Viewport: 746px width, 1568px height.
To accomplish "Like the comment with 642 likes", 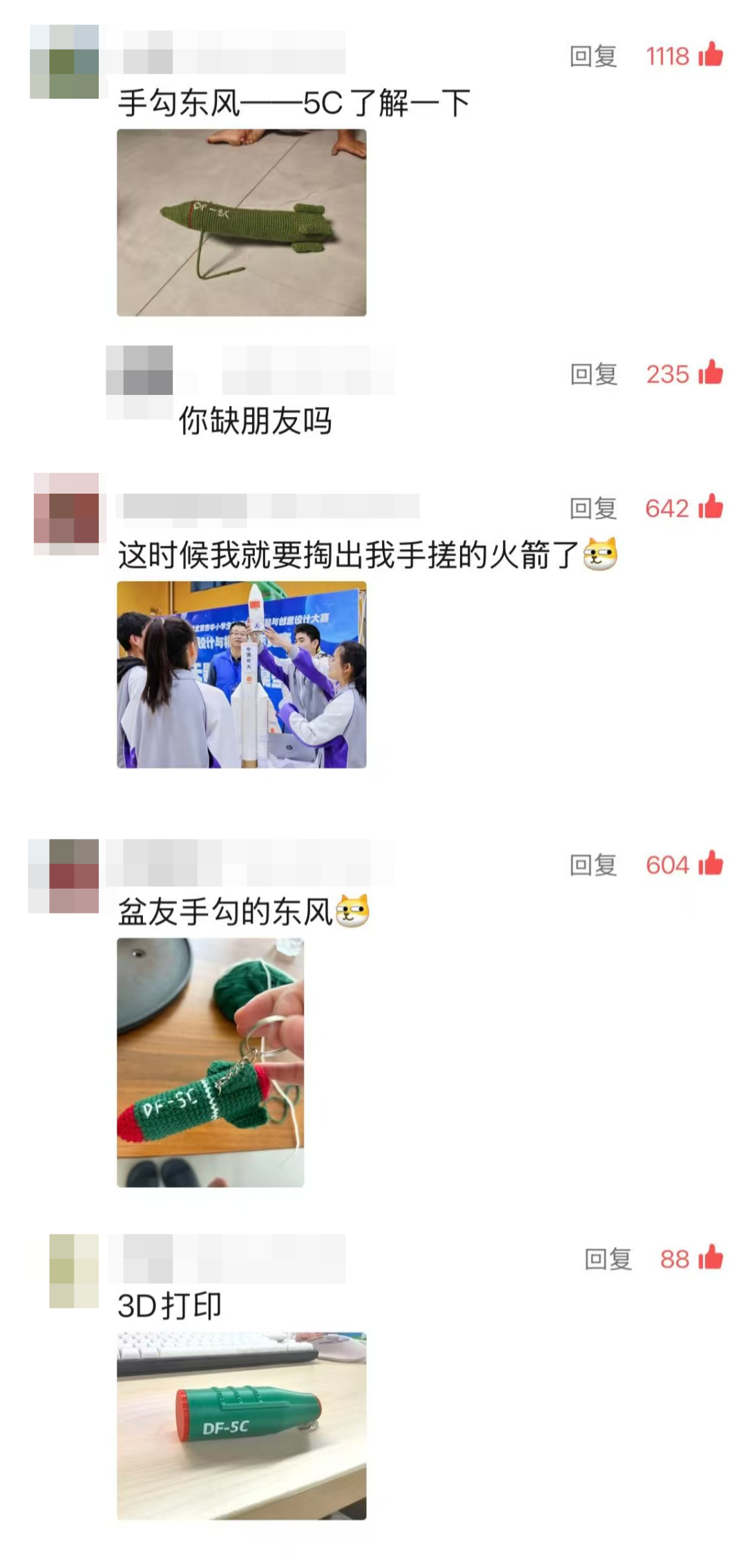I will click(710, 507).
